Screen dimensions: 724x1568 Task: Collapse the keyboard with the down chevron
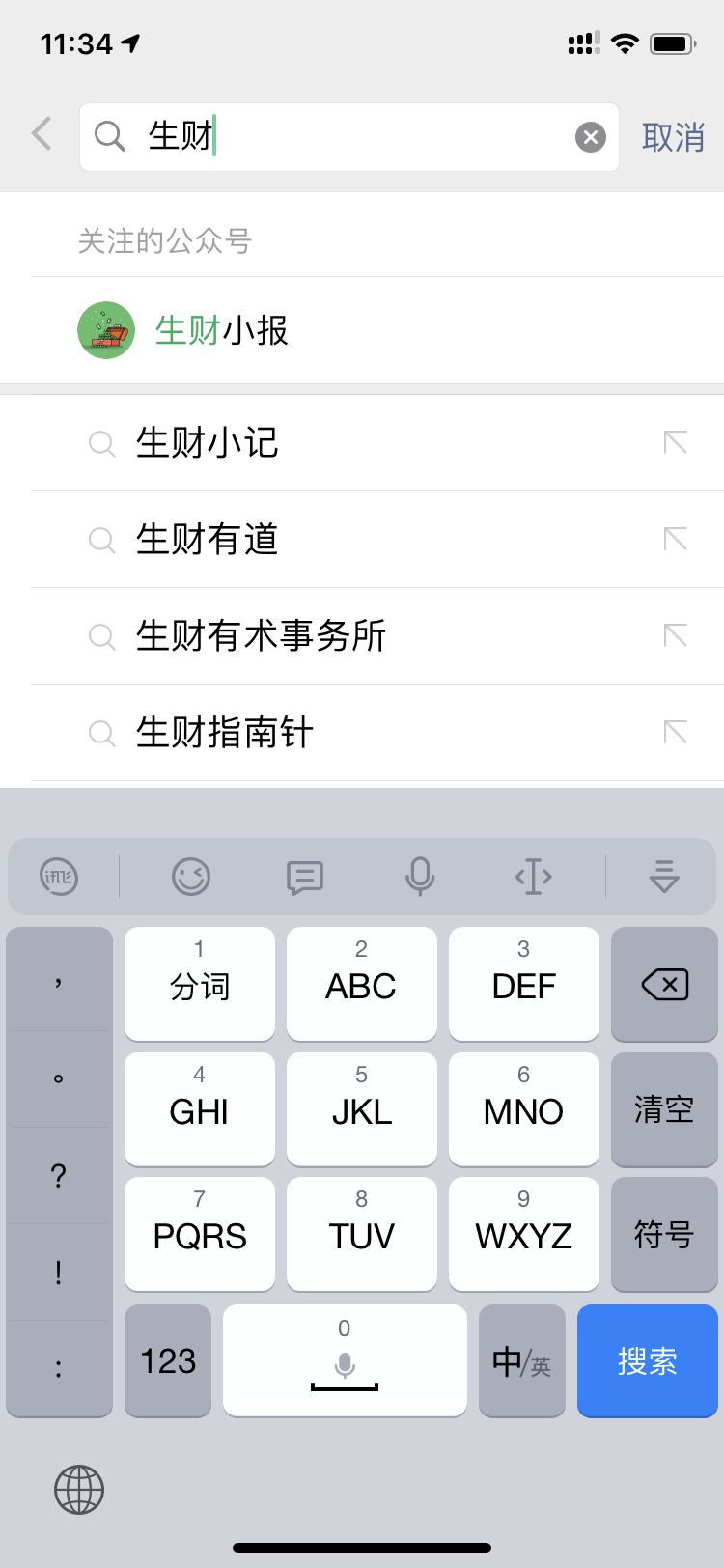[x=664, y=877]
